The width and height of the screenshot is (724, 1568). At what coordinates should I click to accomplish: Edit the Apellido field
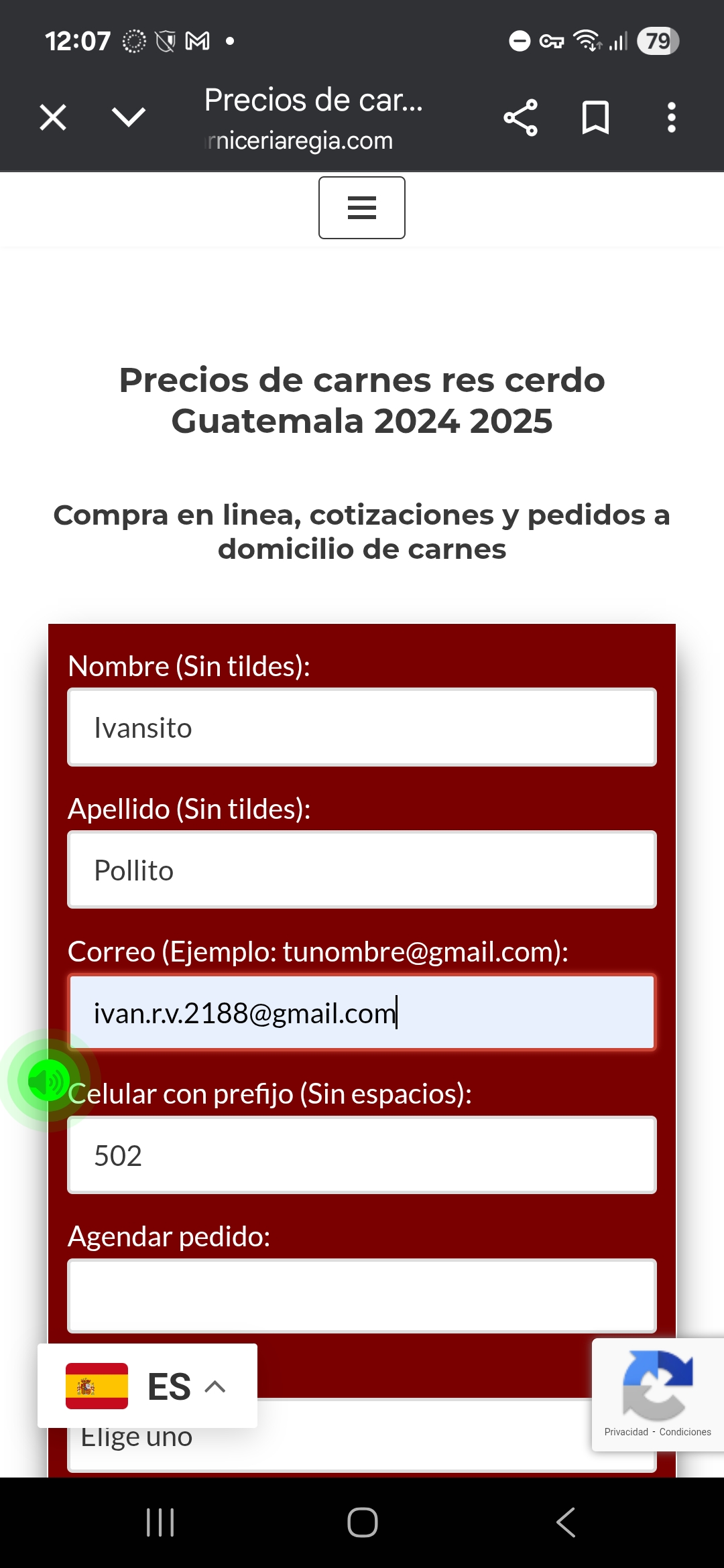click(x=362, y=870)
